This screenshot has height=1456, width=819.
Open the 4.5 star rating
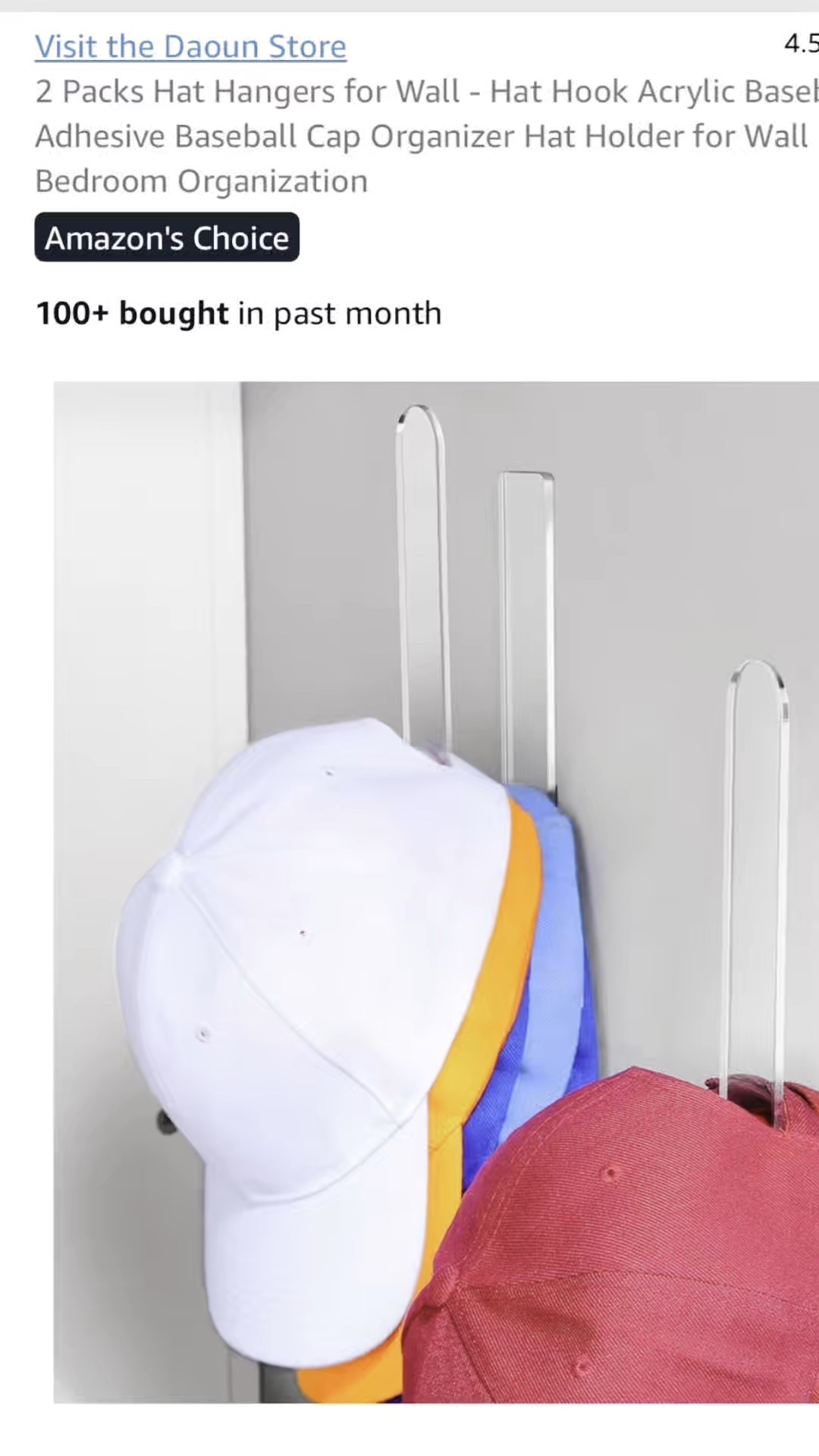pos(801,44)
